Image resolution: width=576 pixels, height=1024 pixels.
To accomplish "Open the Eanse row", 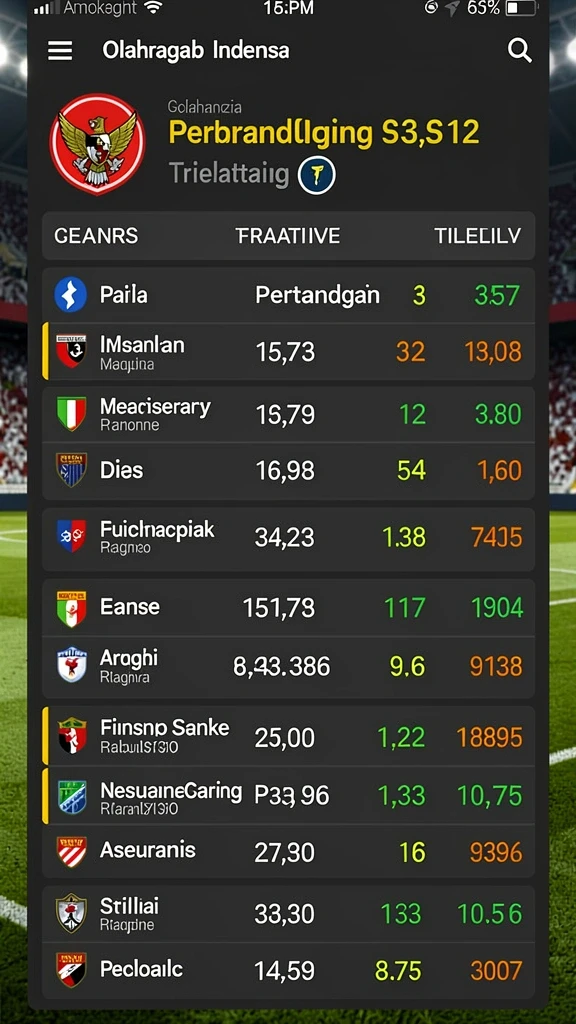I will coord(288,607).
